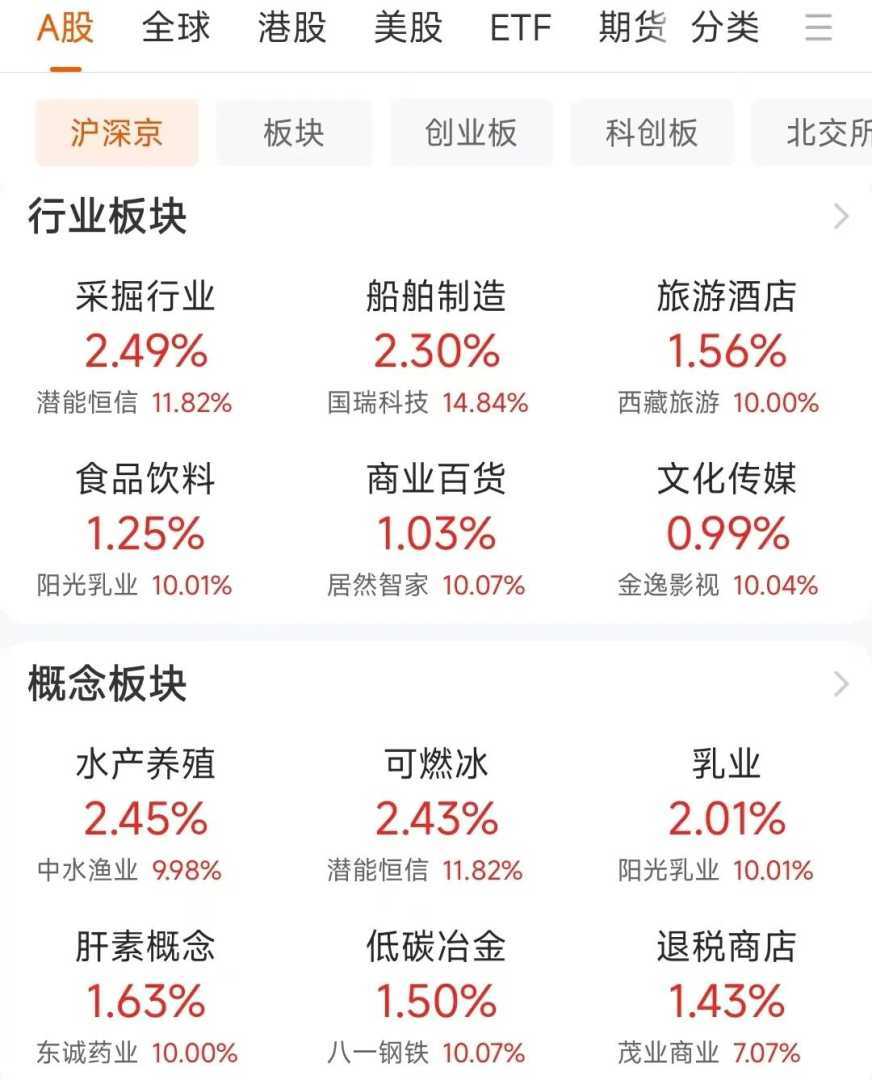Open the ETF tab
872x1080 pixels.
[520, 28]
